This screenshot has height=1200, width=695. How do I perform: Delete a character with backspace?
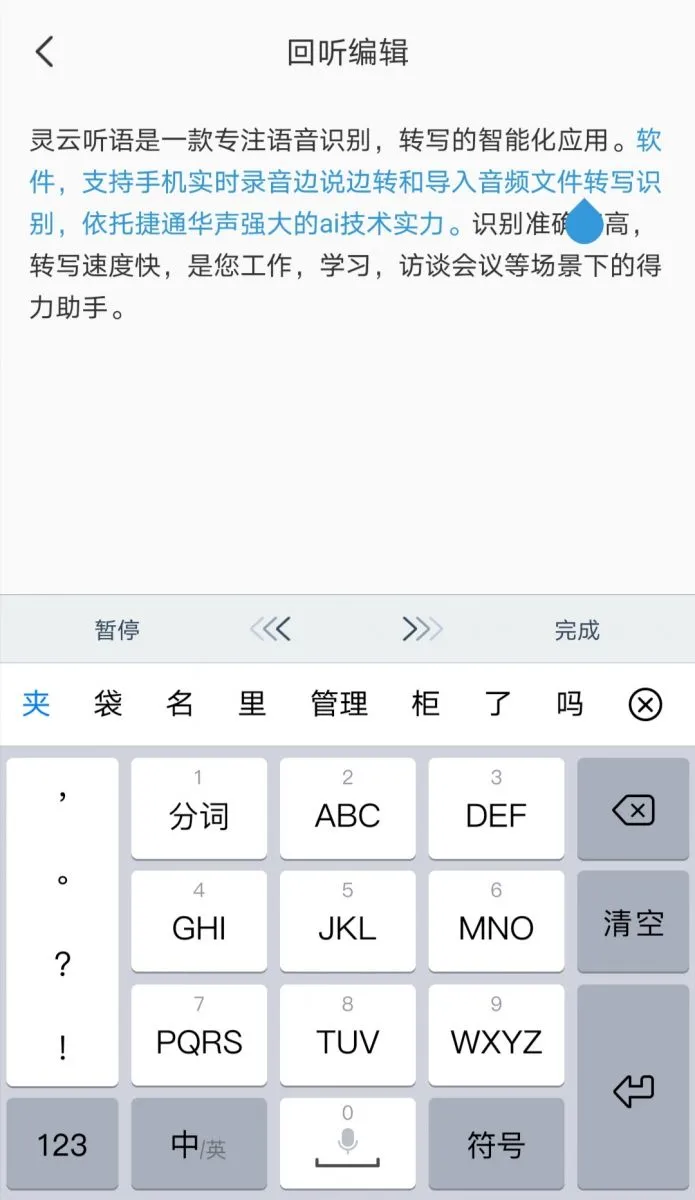point(633,809)
